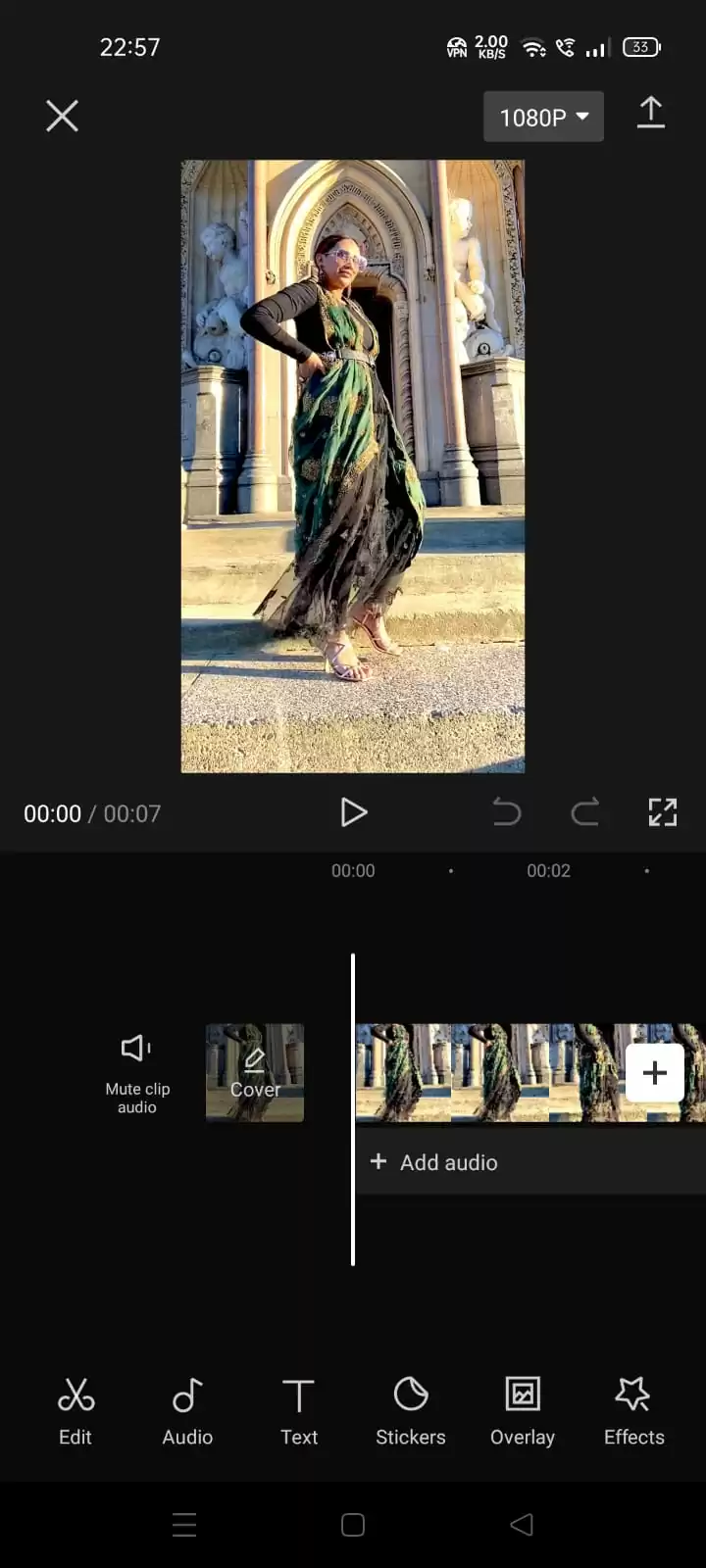706x1568 pixels.
Task: Edit the video cover
Action: click(255, 1073)
